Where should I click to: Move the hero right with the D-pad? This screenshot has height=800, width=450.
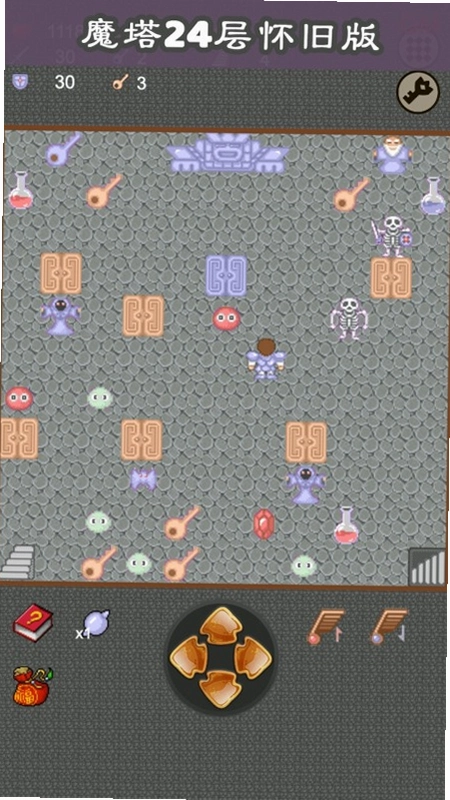(254, 657)
